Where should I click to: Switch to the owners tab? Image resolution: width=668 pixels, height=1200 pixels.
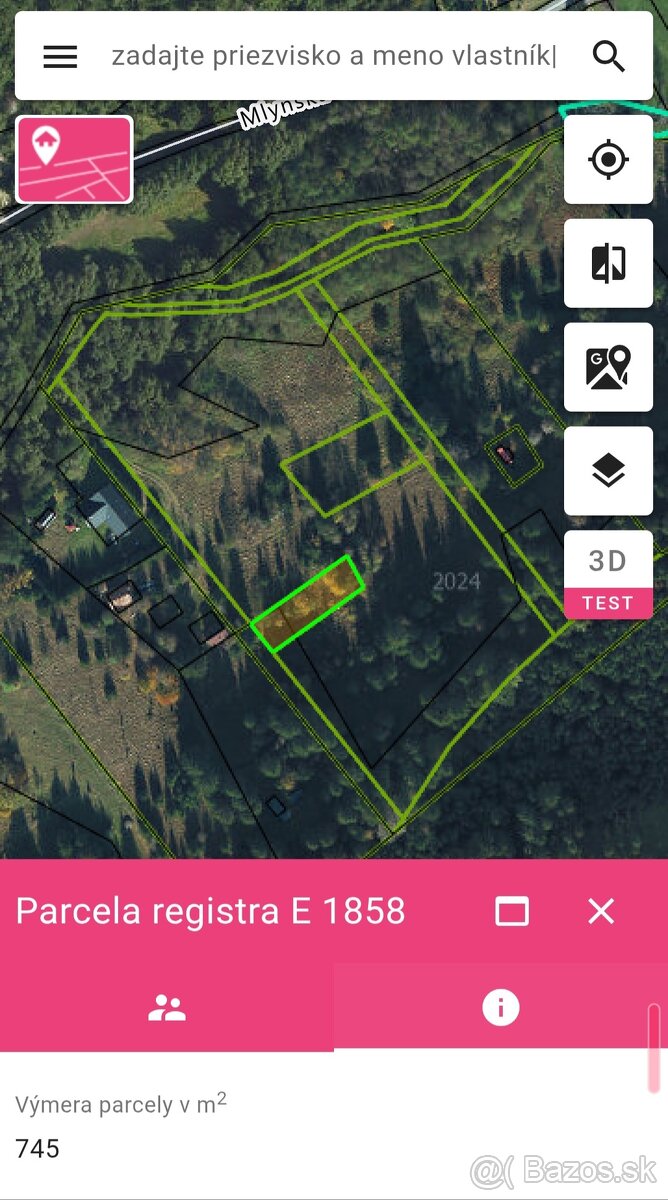pos(167,1008)
